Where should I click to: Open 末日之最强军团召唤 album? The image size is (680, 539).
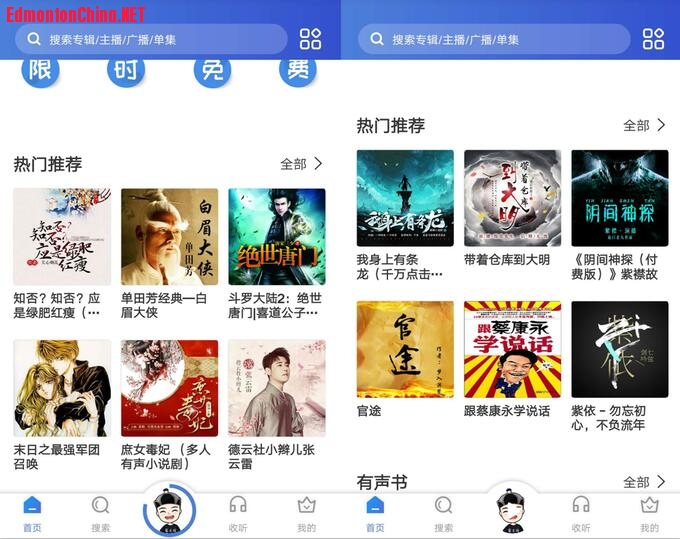(x=62, y=388)
